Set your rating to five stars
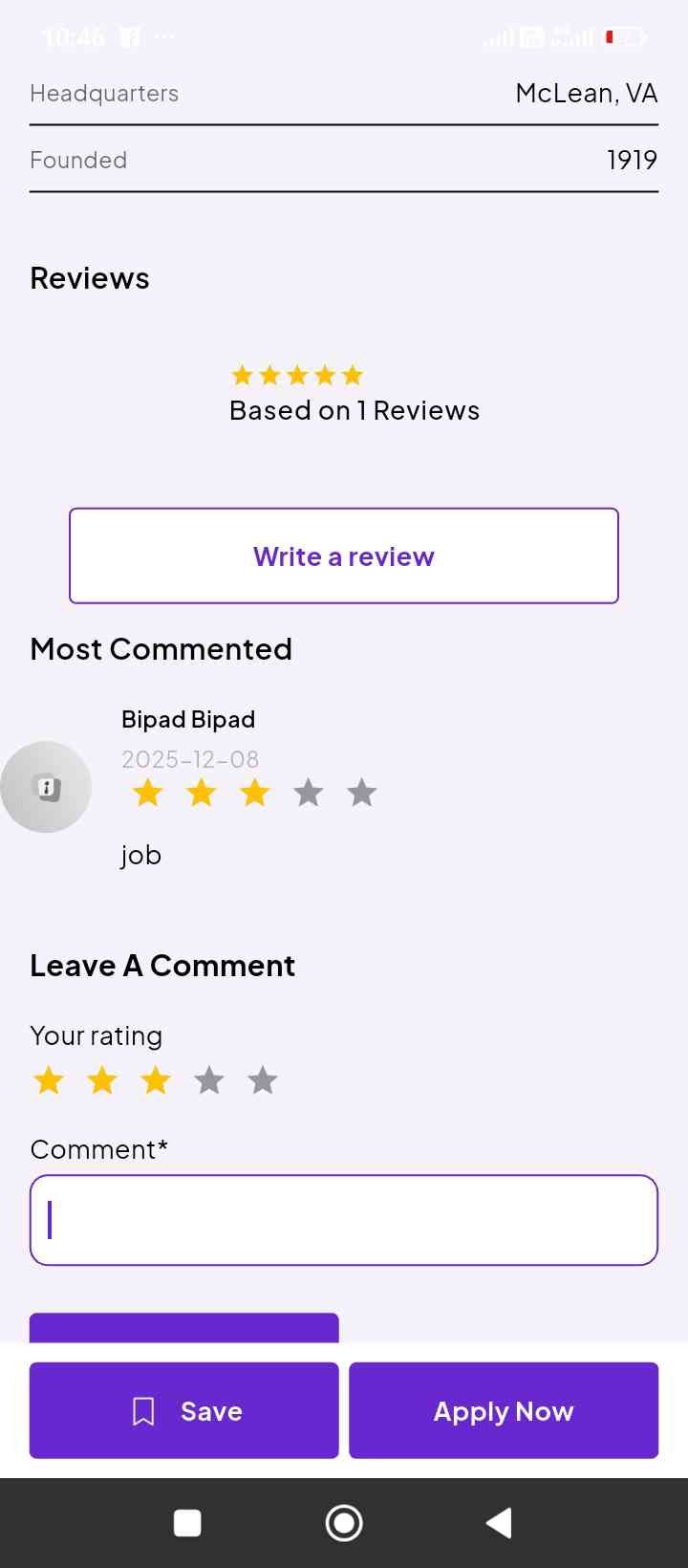688x1568 pixels. 263,1080
